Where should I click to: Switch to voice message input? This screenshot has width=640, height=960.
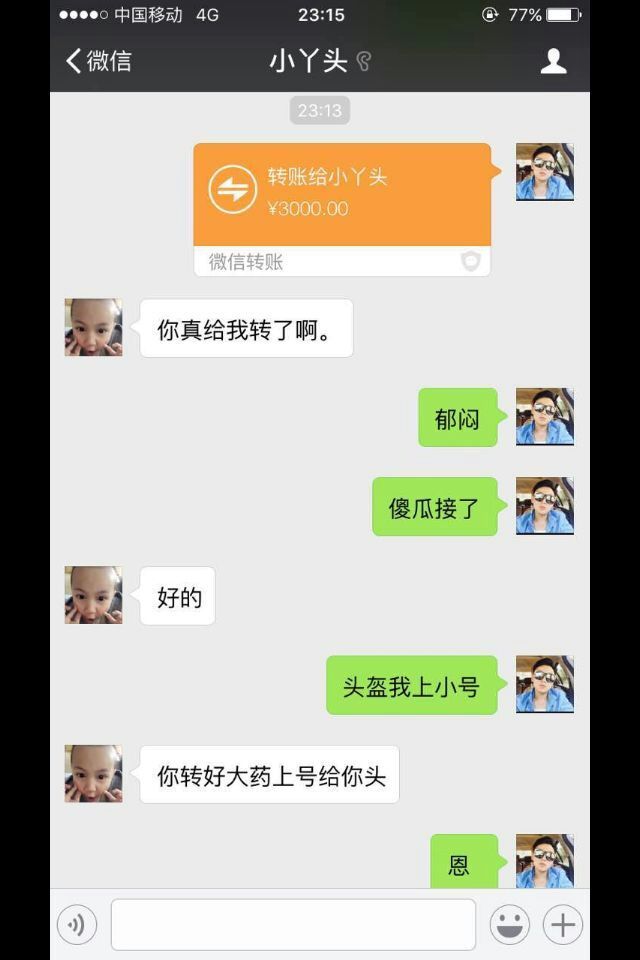tap(77, 925)
